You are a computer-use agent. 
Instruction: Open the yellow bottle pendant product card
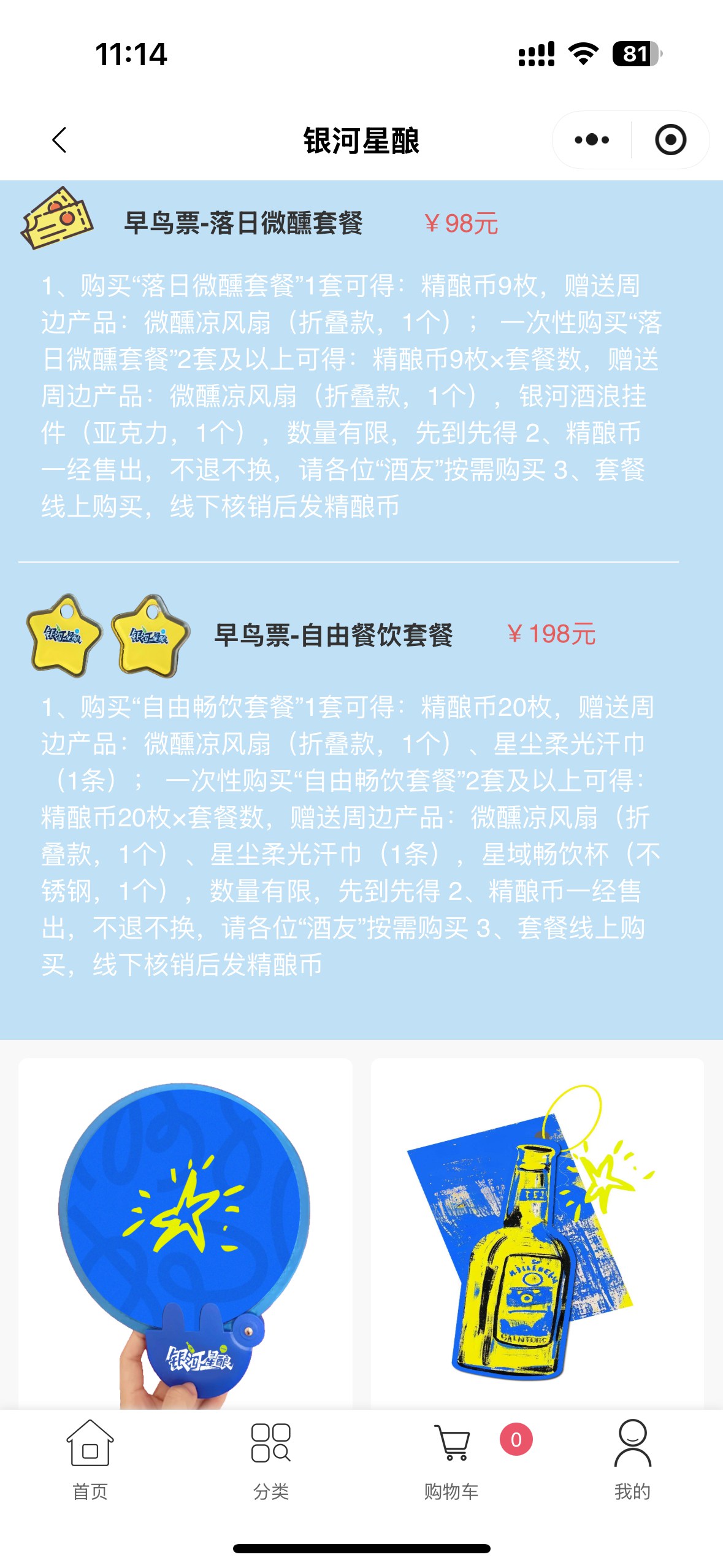(537, 1233)
